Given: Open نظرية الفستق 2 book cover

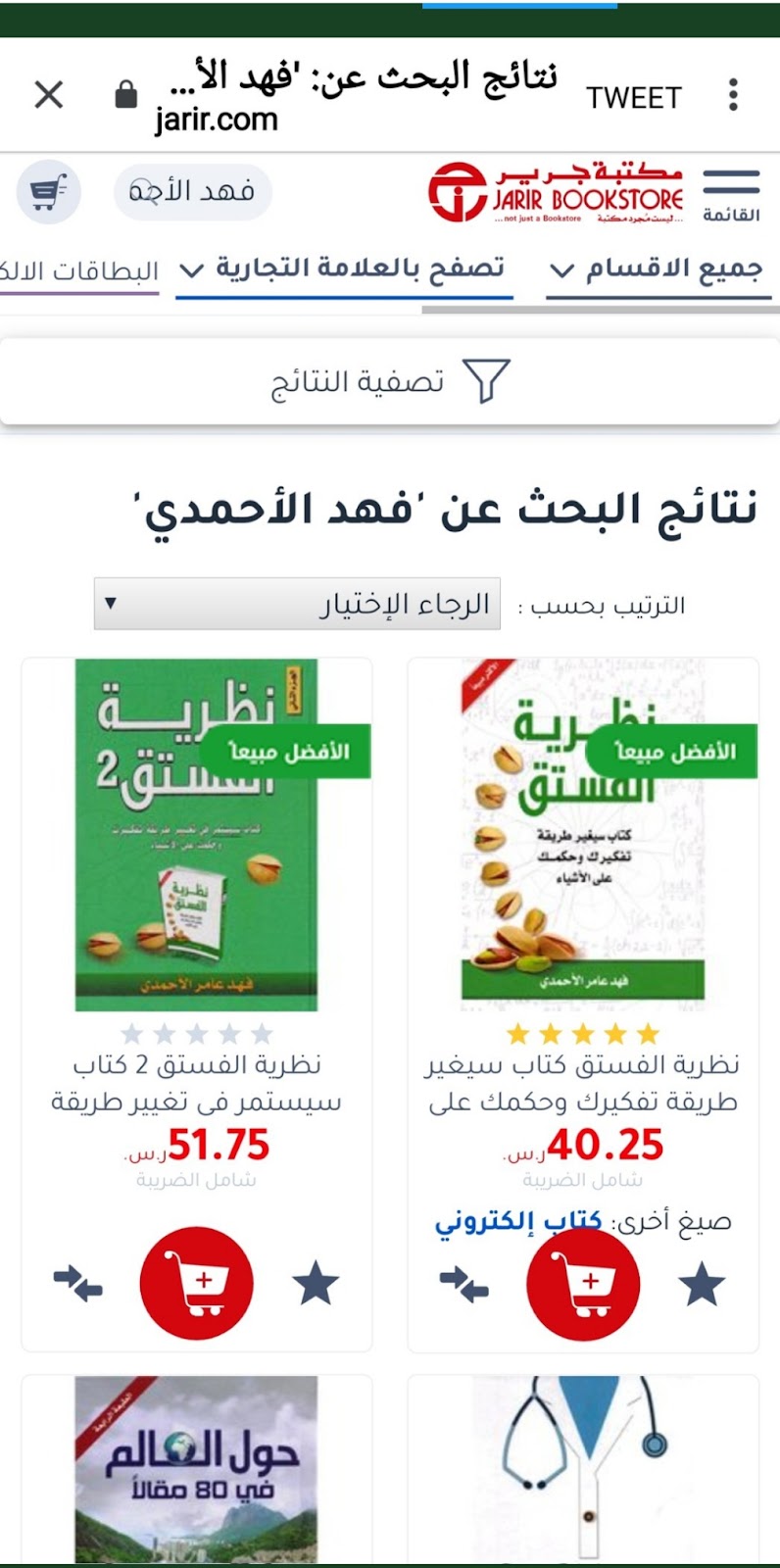Looking at the screenshot, I should [x=196, y=833].
